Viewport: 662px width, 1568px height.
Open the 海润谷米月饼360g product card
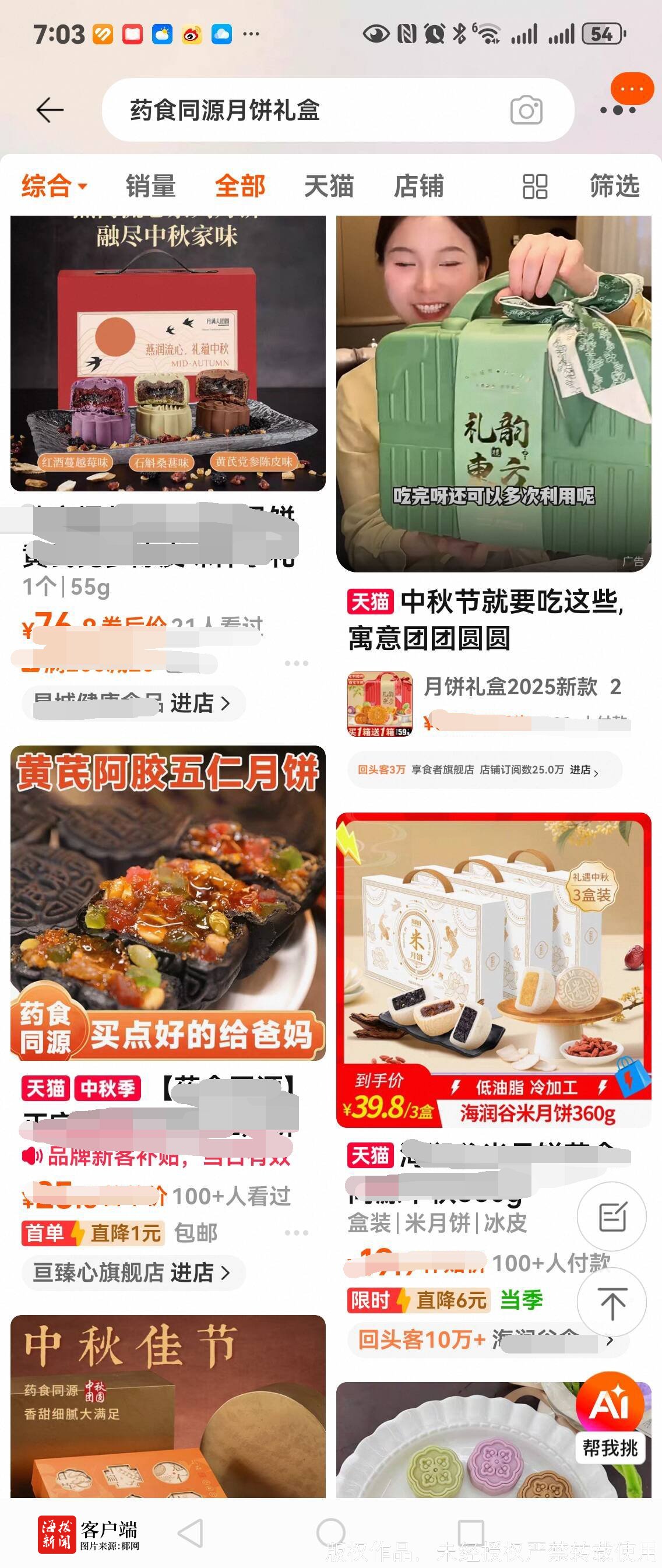click(x=494, y=969)
